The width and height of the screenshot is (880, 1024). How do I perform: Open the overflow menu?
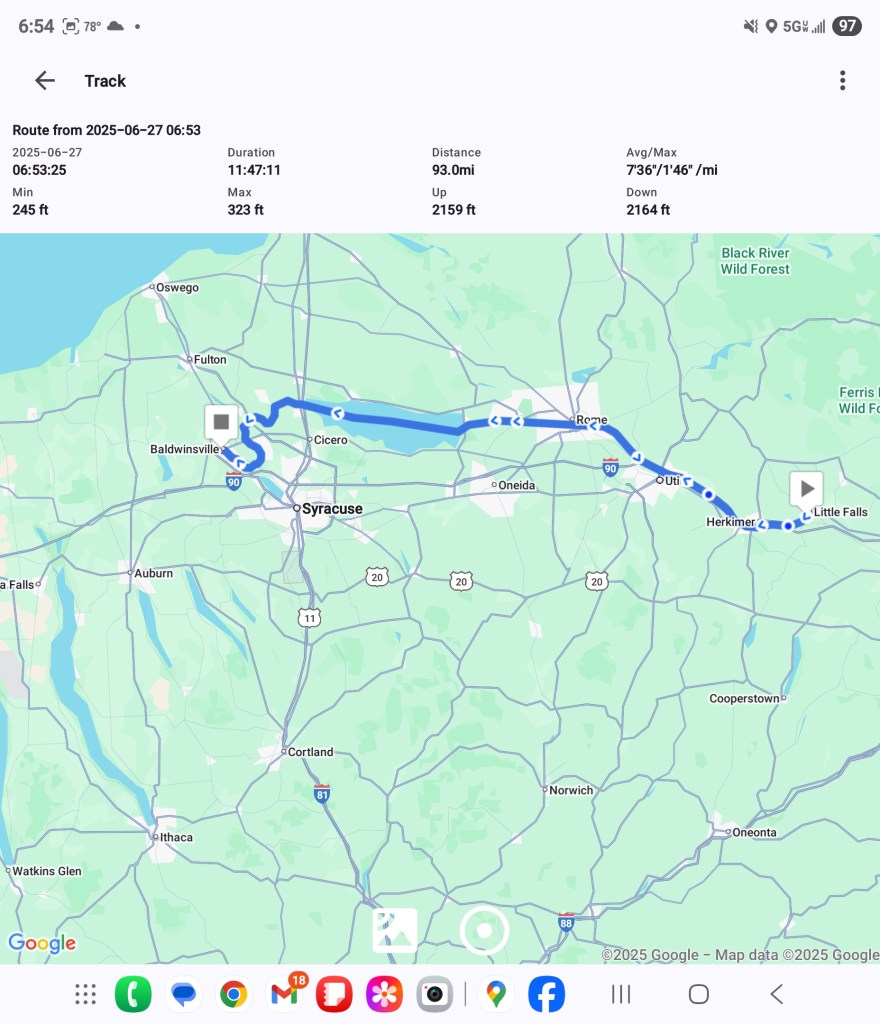coord(843,81)
